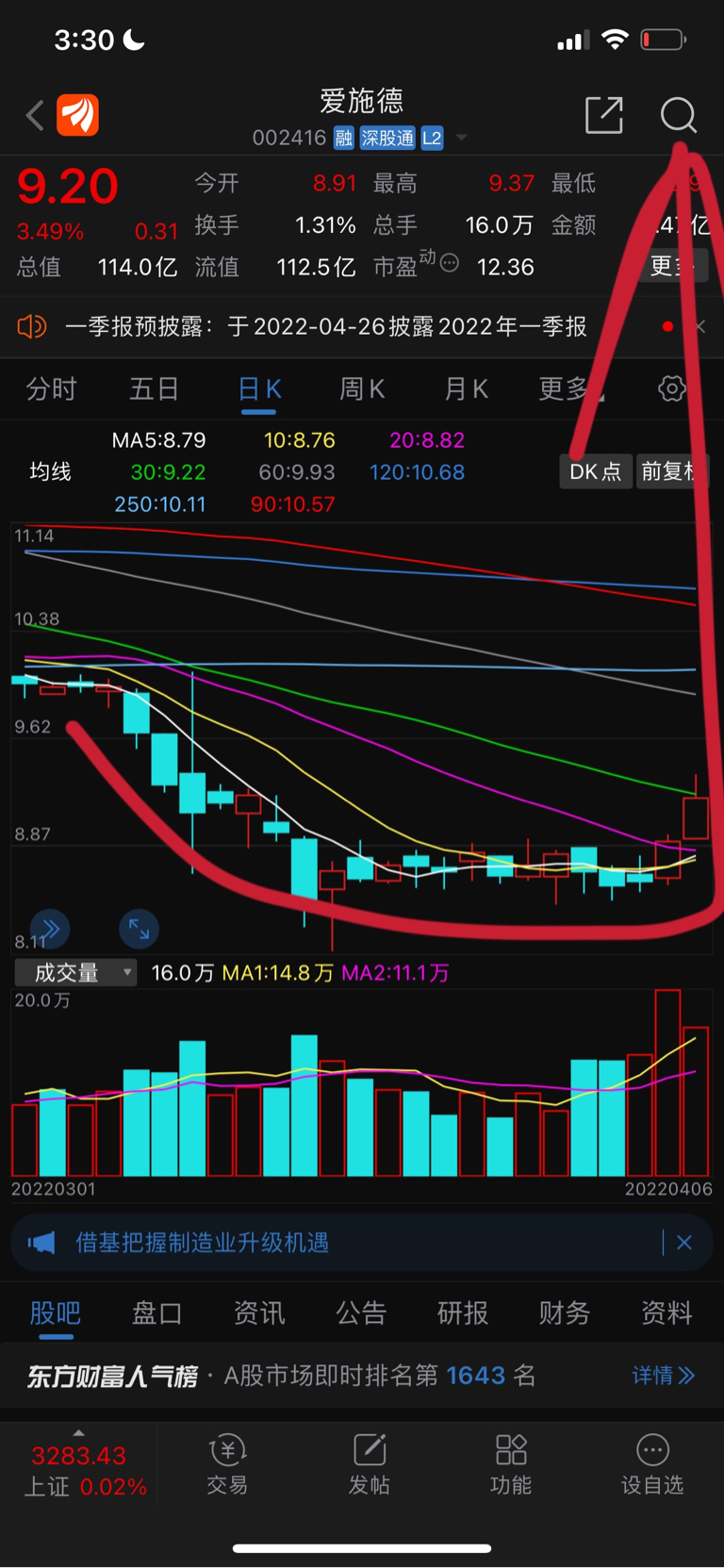Go back using the top-left arrow

point(35,116)
